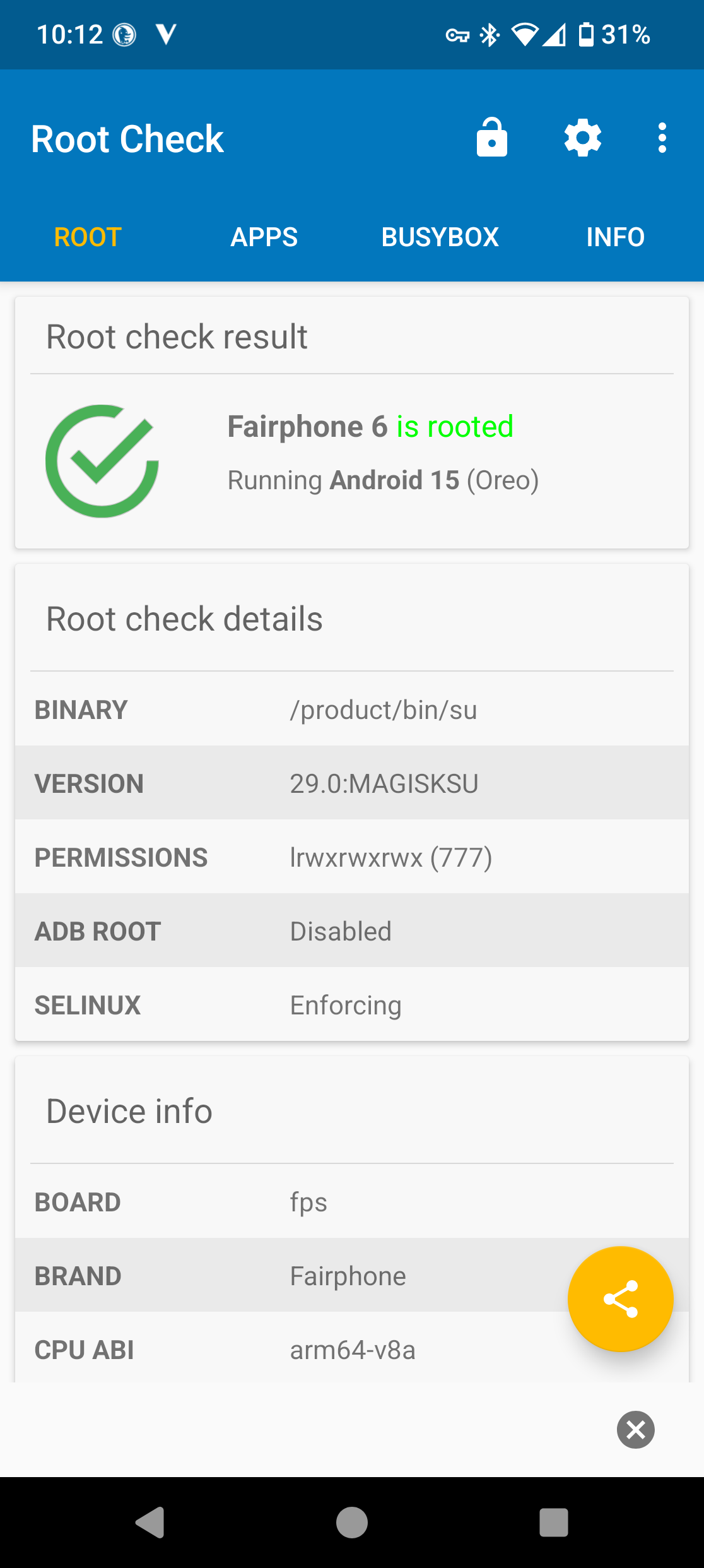
Task: Switch to the BUSYBOX tab
Action: tap(440, 237)
